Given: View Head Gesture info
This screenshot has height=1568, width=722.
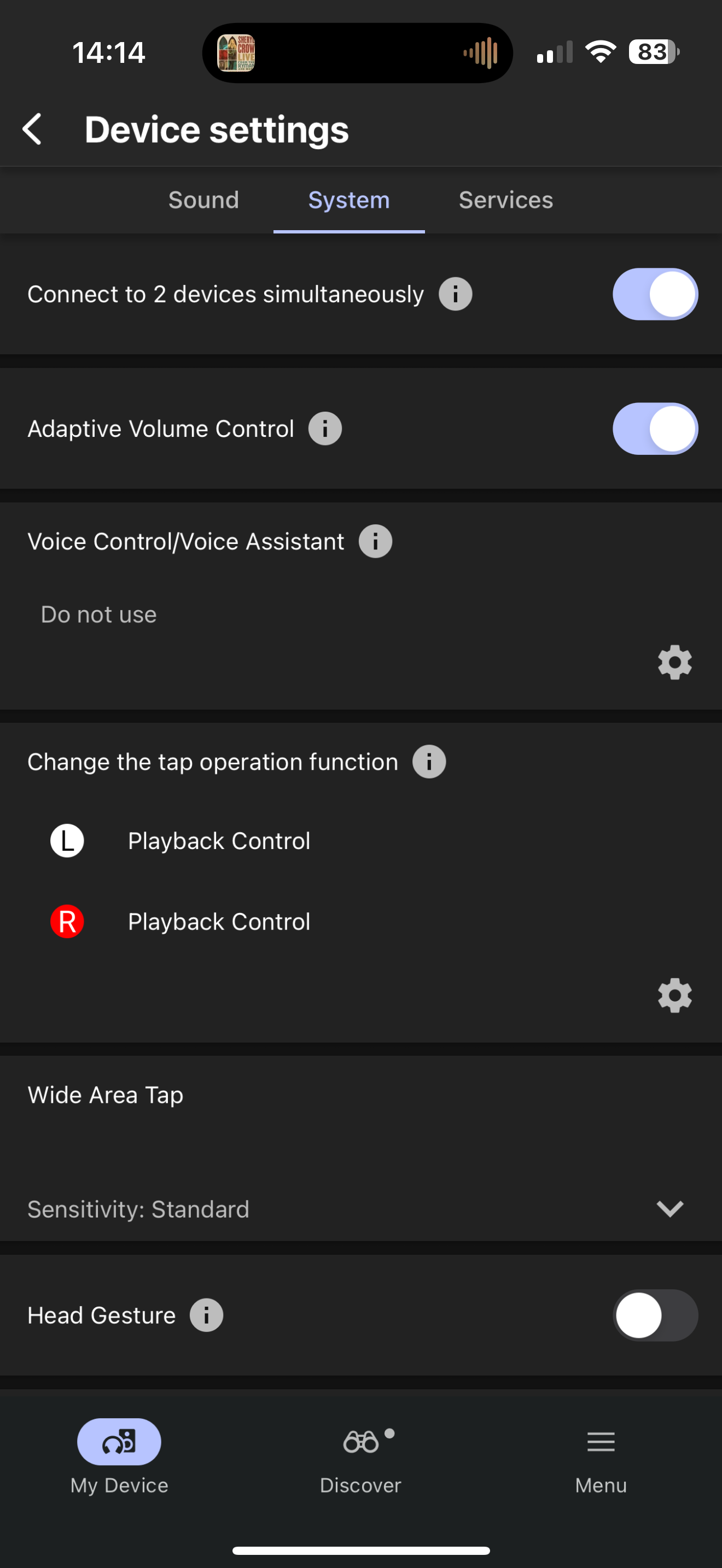Looking at the screenshot, I should [206, 1315].
